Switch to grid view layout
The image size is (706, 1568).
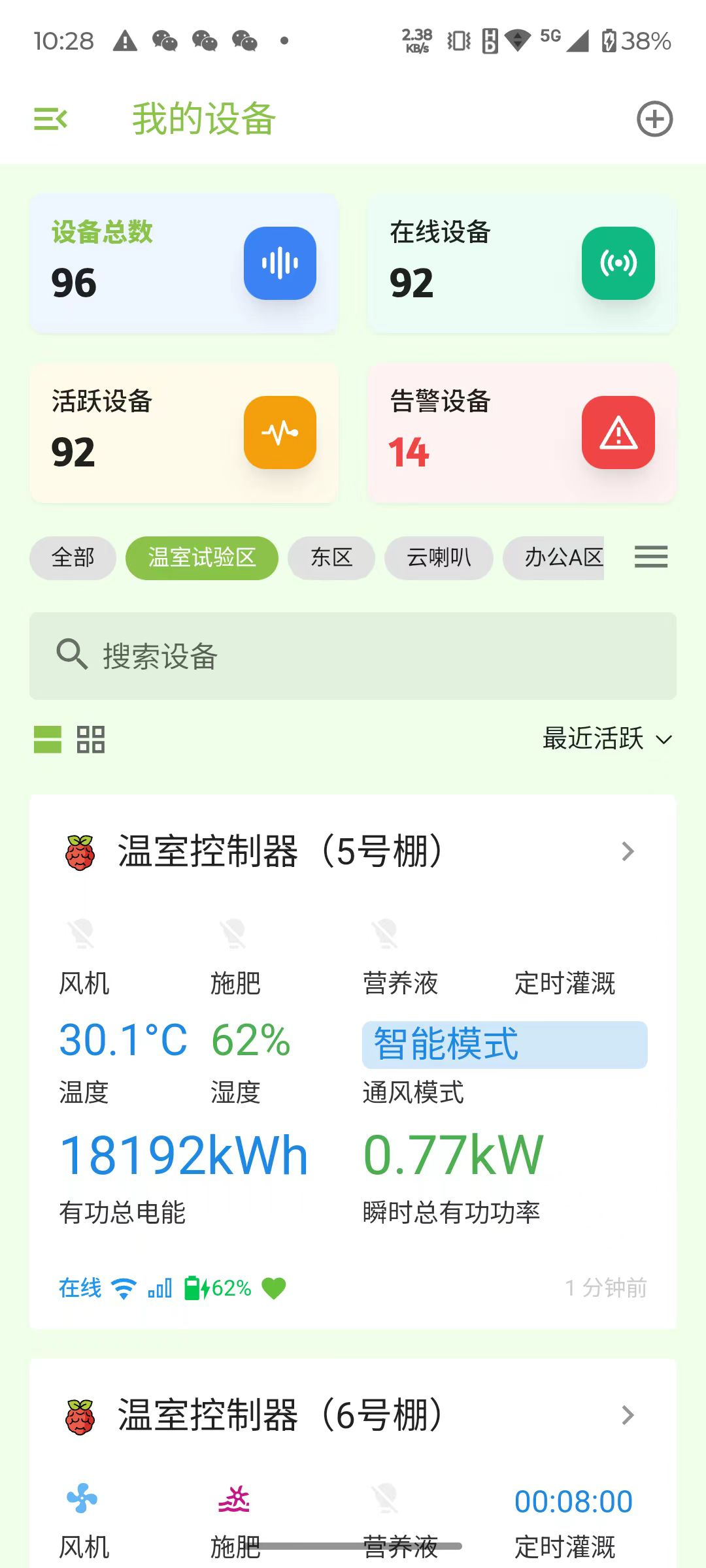[91, 740]
